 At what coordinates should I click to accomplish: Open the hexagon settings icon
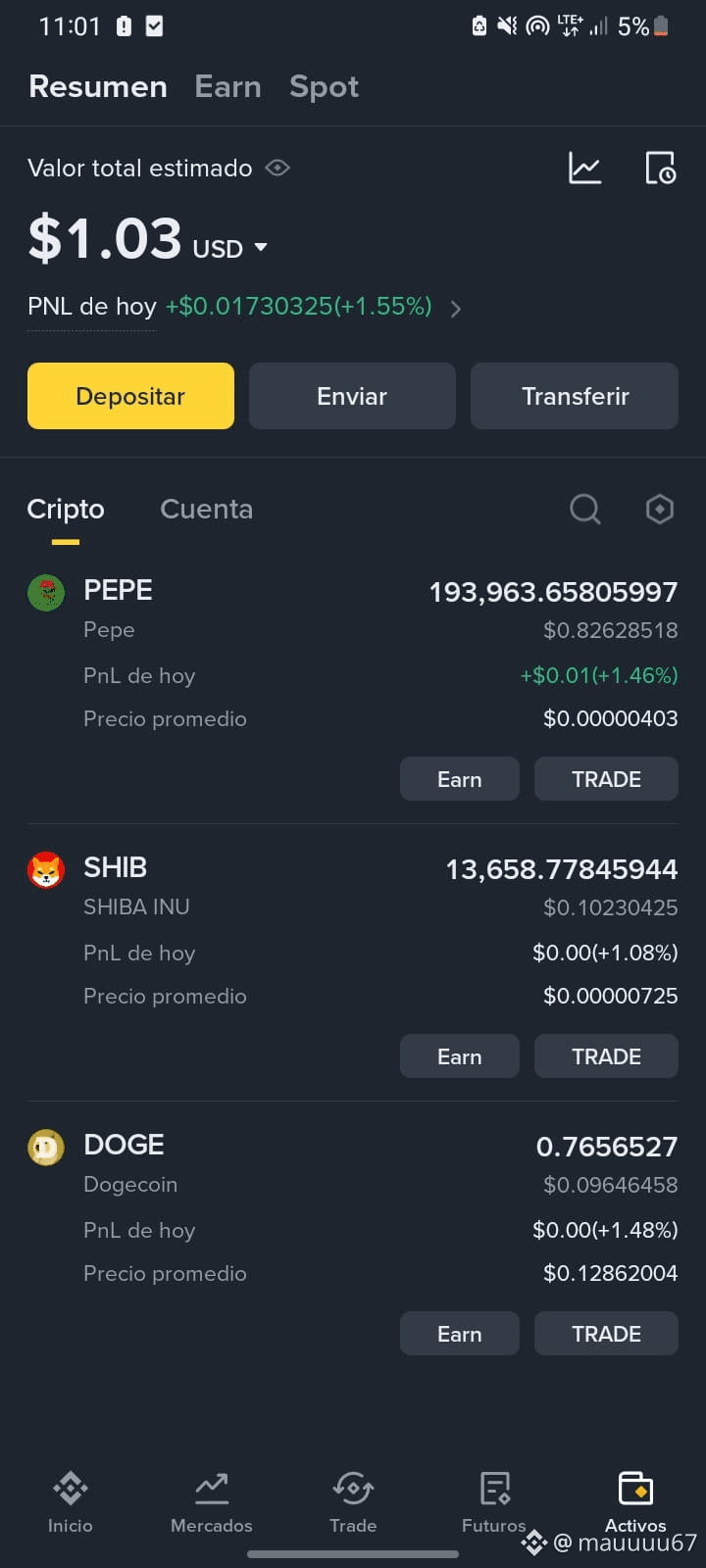tap(660, 509)
